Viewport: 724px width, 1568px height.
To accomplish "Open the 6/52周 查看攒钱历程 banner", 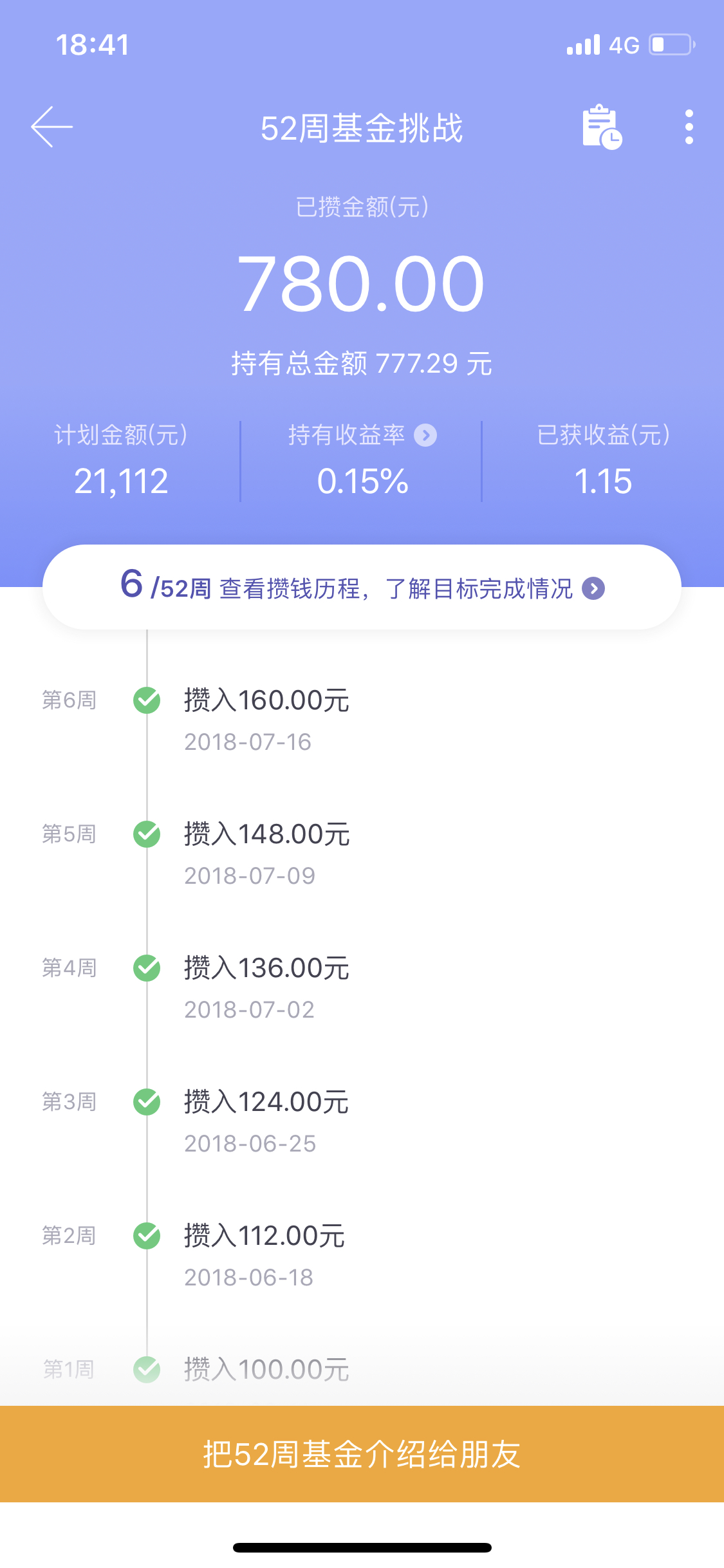I will coord(362,587).
